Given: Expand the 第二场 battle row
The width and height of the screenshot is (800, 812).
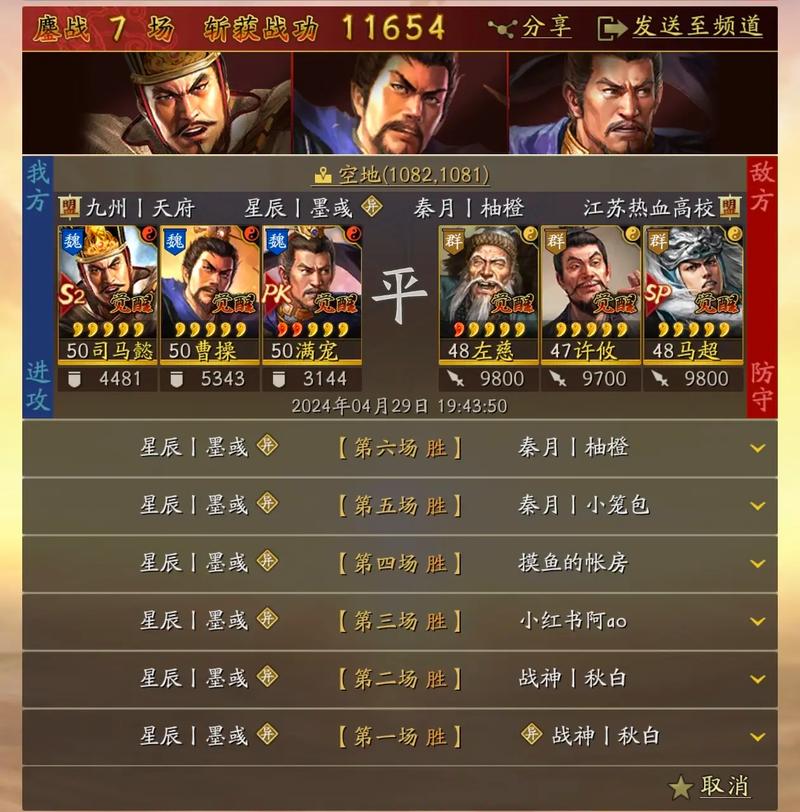Looking at the screenshot, I should coord(758,679).
